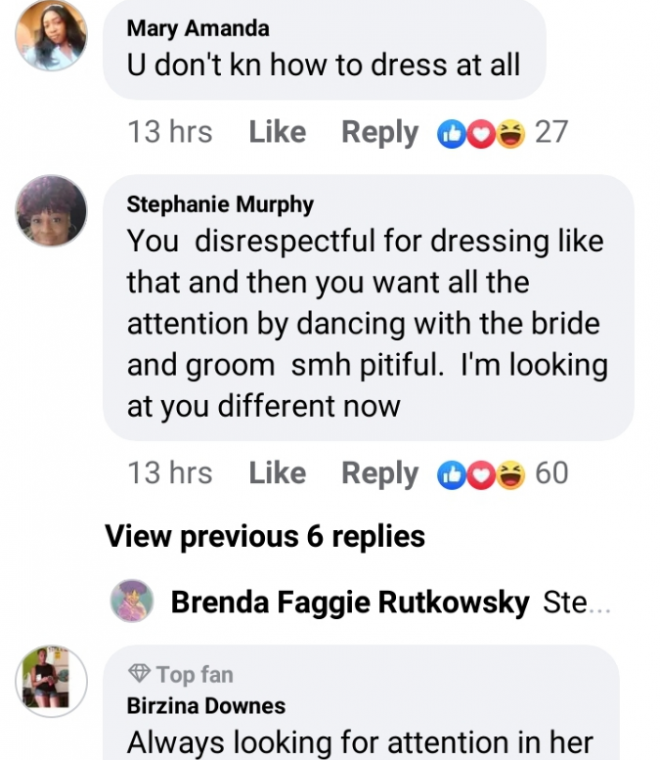This screenshot has width=660, height=760.
Task: Like Stephanie Murphy's comment
Action: (x=277, y=473)
